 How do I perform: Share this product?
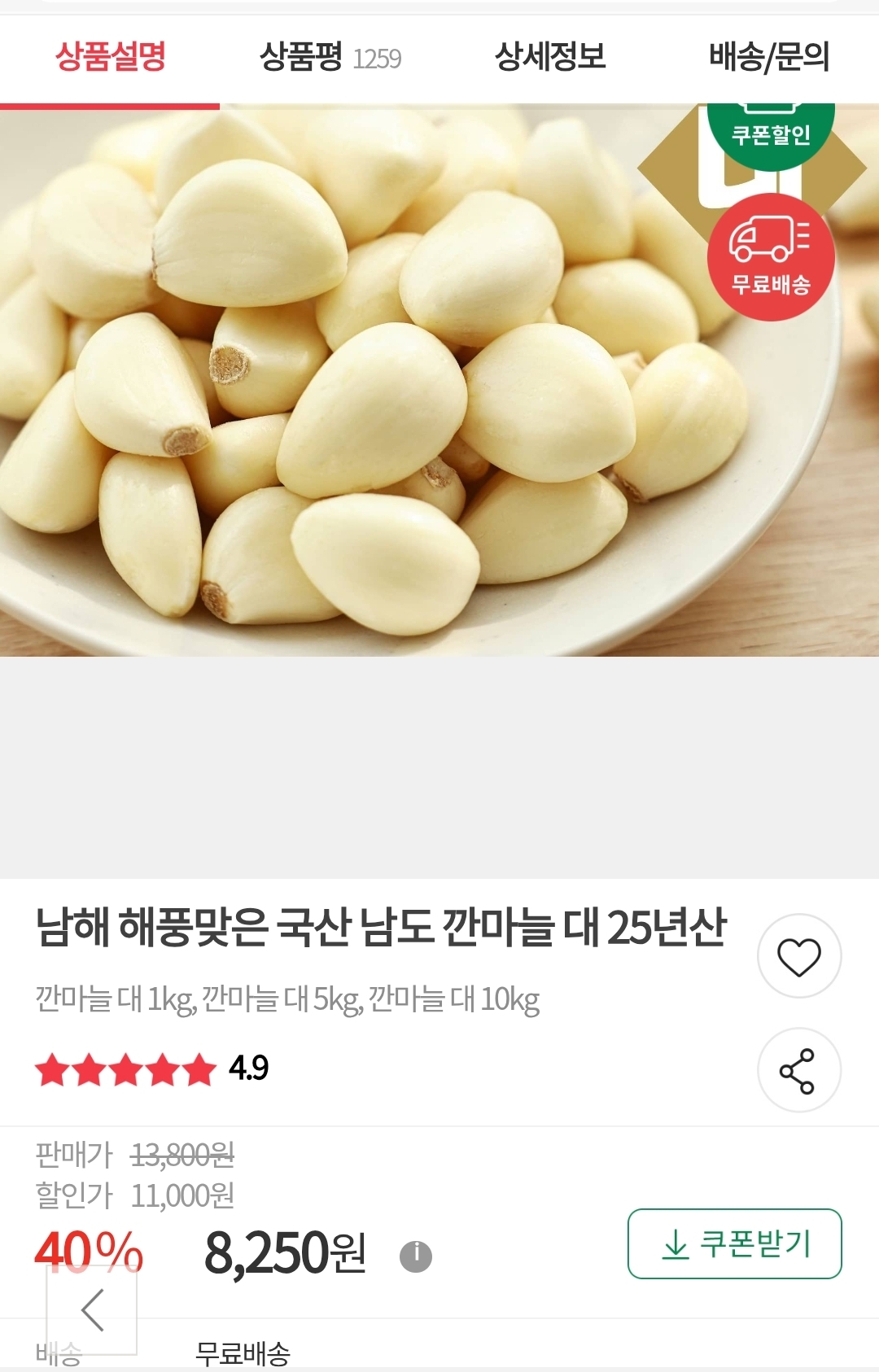pyautogui.click(x=799, y=1070)
